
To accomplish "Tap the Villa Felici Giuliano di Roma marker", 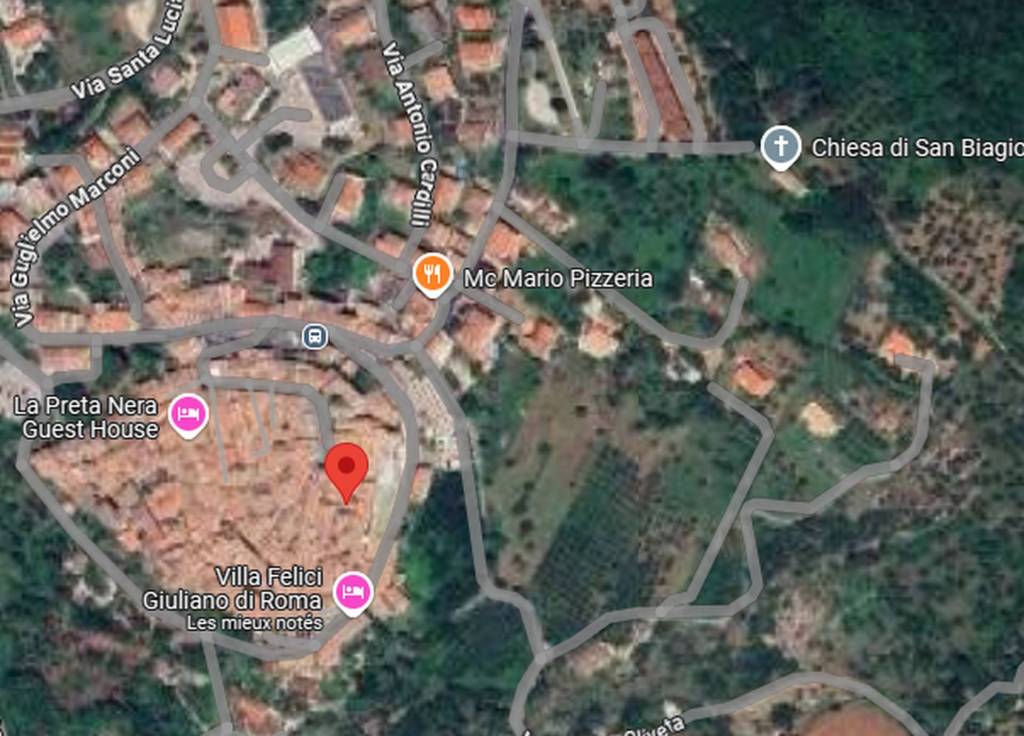I will [x=352, y=592].
